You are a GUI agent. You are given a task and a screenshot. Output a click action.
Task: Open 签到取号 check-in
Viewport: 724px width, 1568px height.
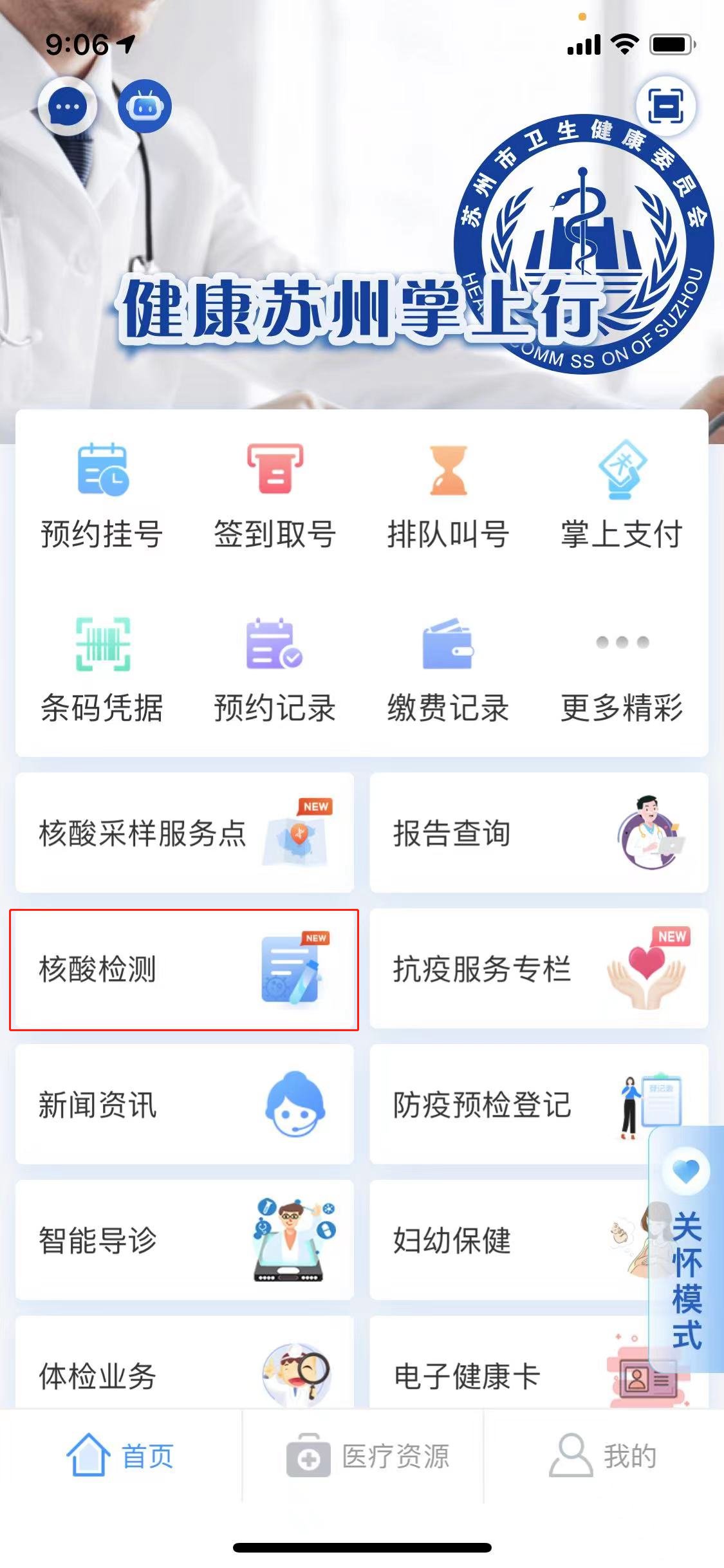pyautogui.click(x=275, y=496)
